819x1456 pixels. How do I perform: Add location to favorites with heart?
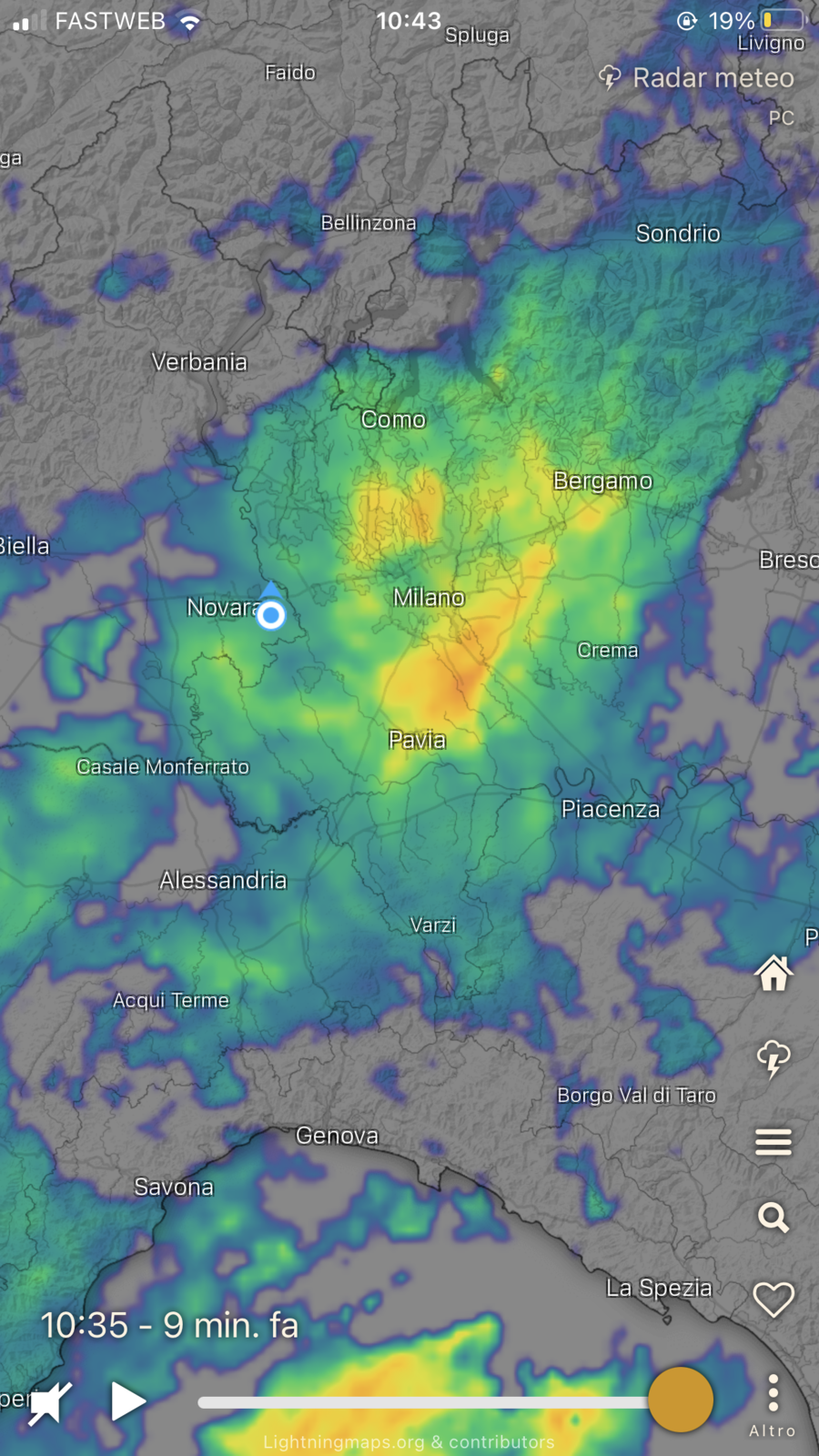pyautogui.click(x=773, y=1299)
